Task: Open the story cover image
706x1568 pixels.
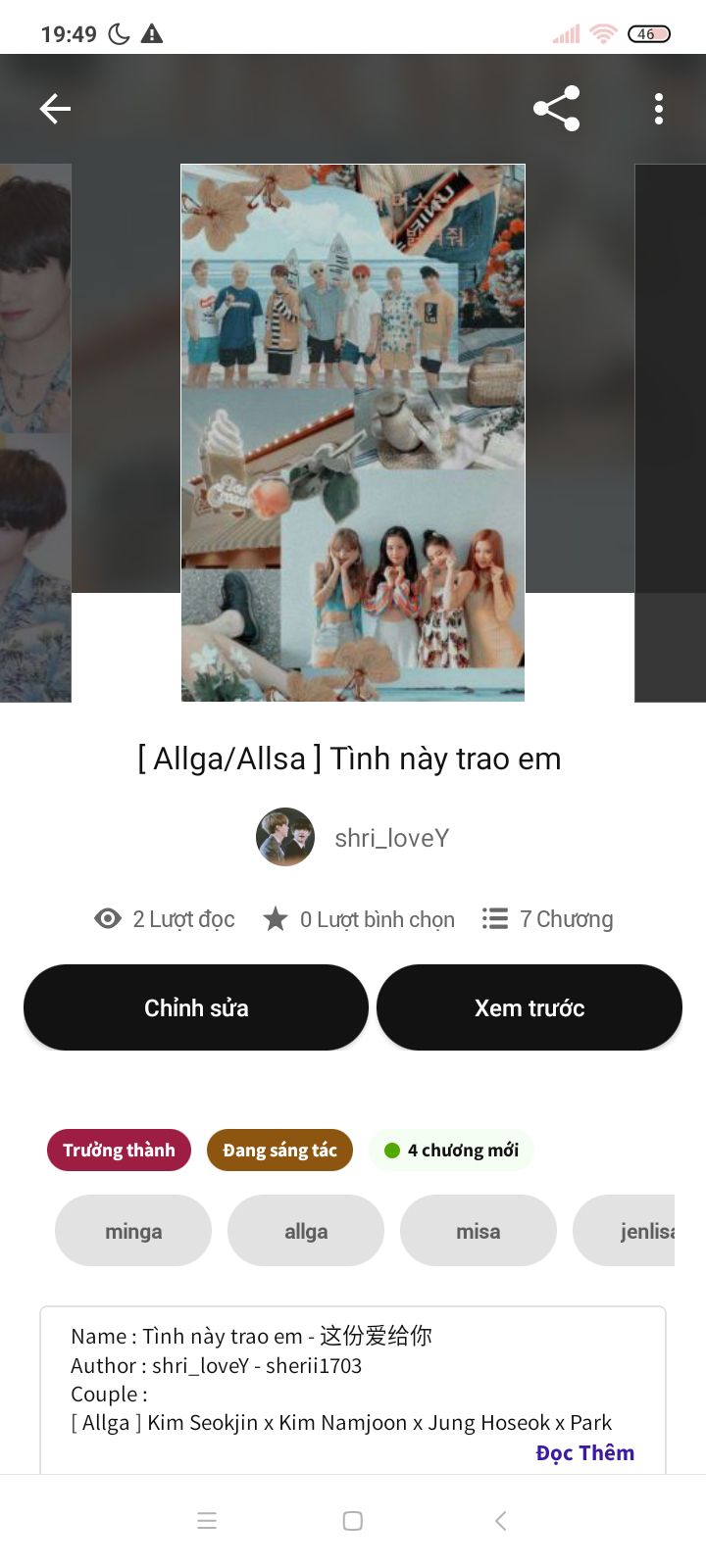Action: (353, 432)
